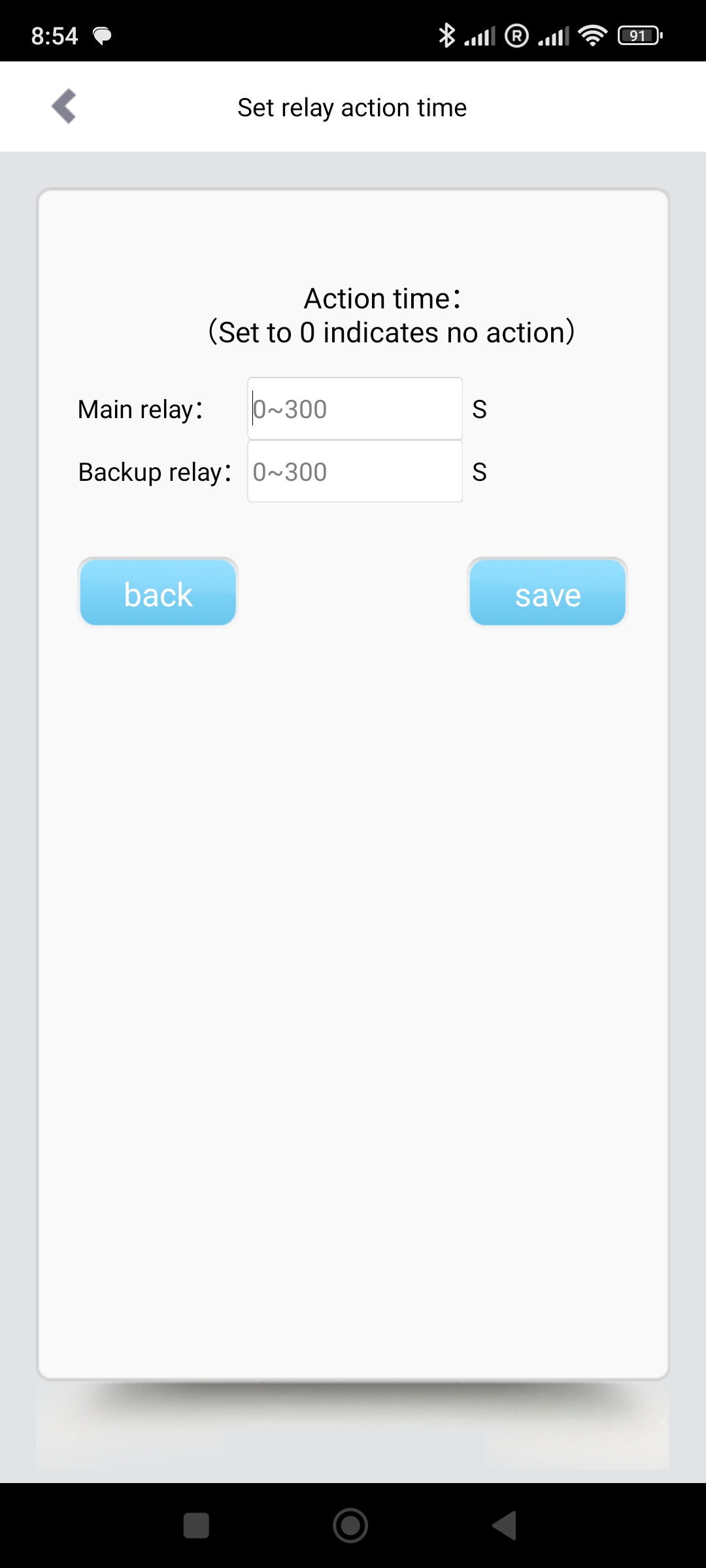Tap the back arrow in the header
The height and width of the screenshot is (1568, 706).
point(64,106)
